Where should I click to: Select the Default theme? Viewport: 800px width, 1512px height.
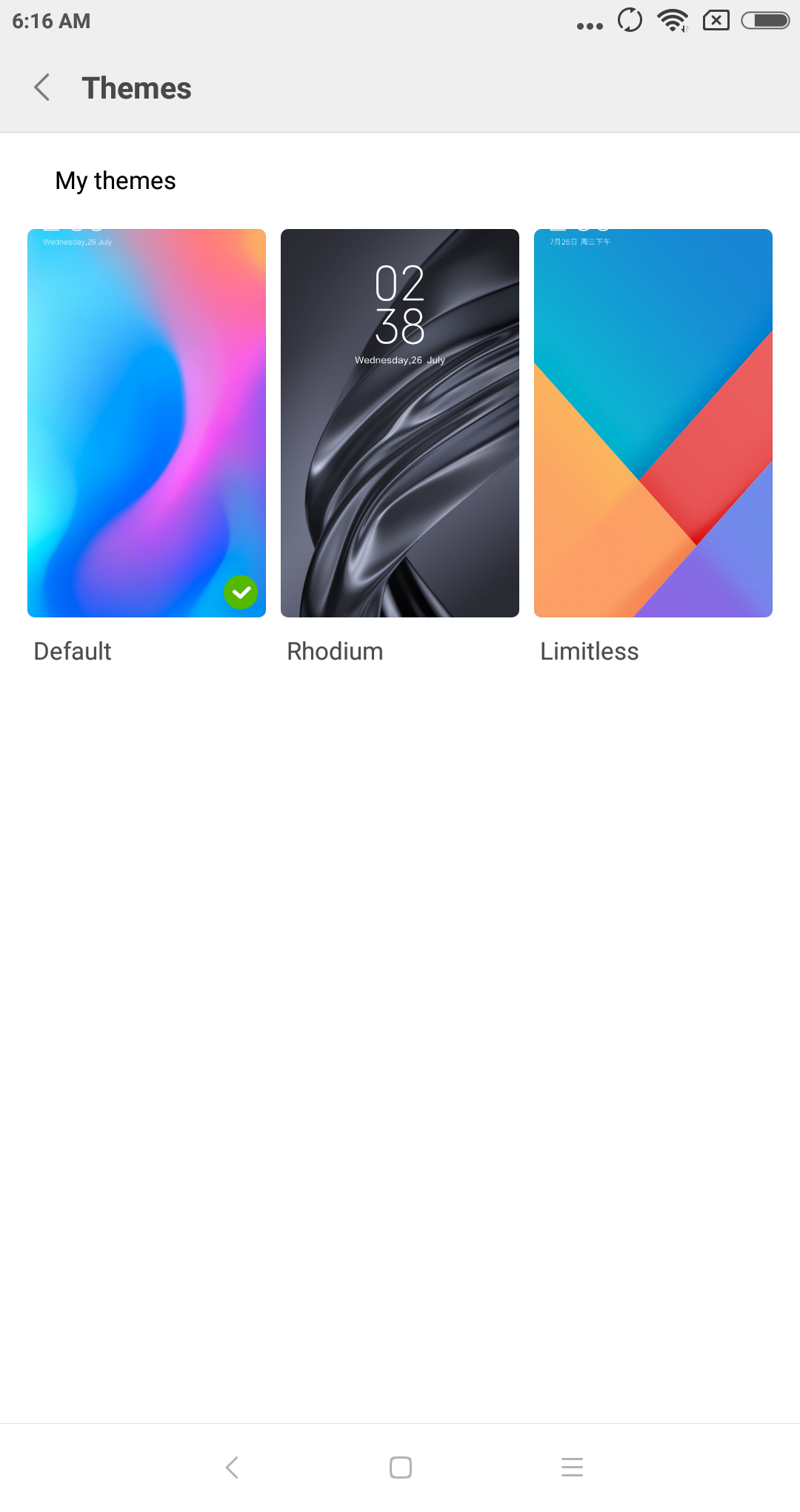147,423
